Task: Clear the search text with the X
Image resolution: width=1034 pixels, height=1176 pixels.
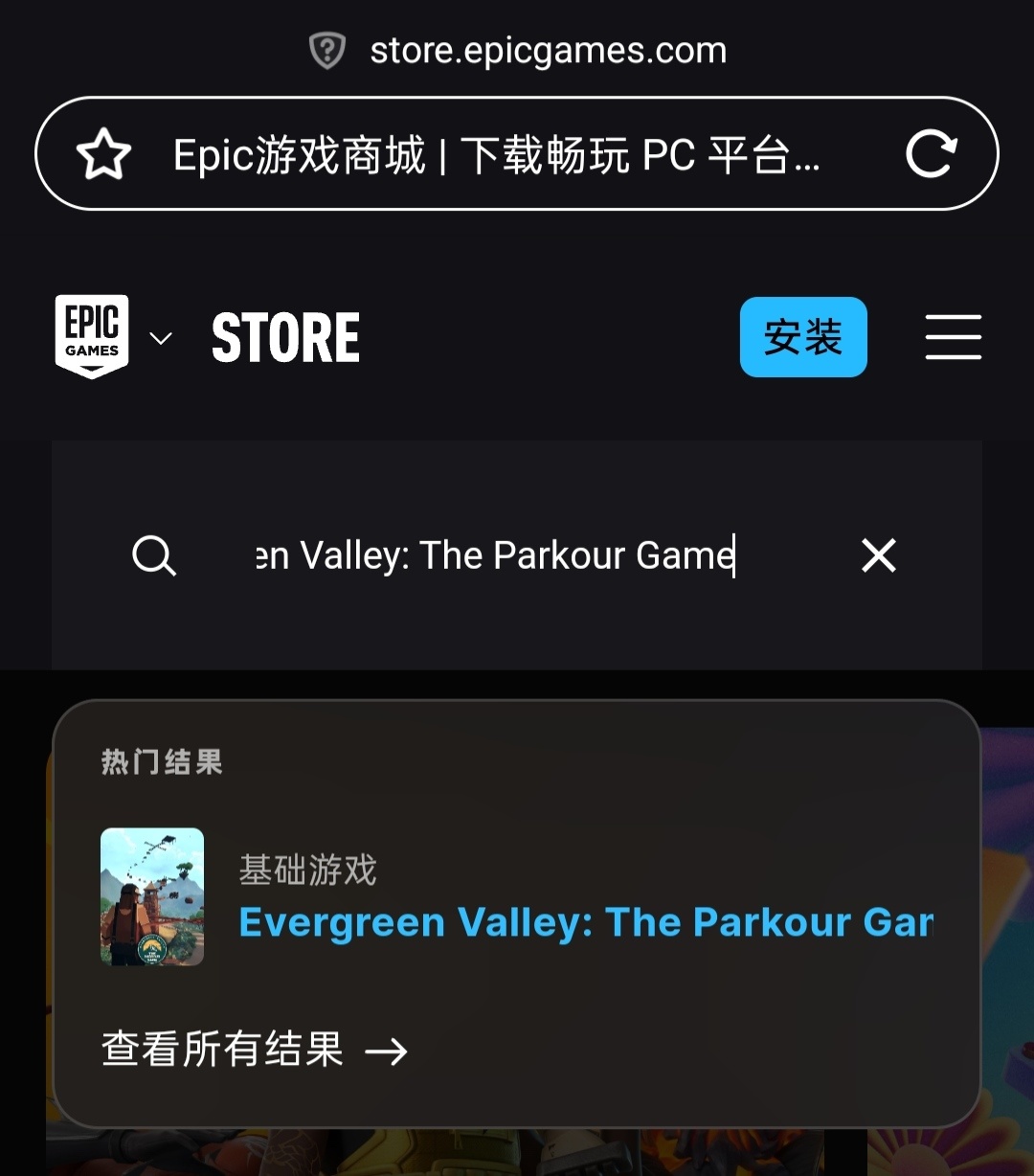Action: click(878, 555)
